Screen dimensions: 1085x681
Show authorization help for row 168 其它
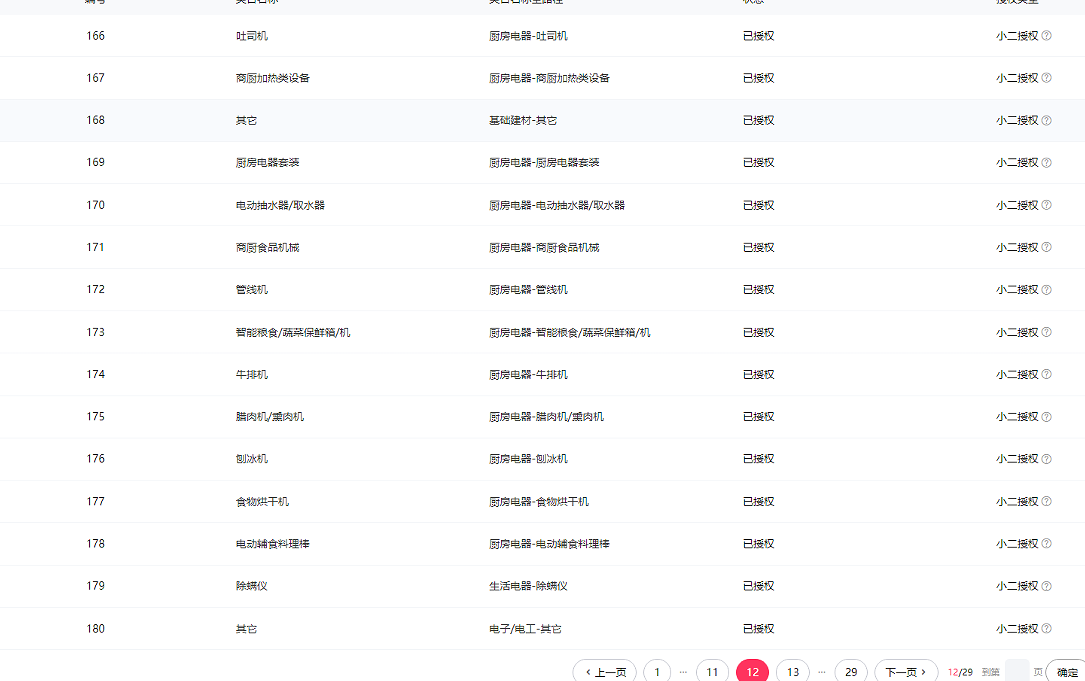click(x=1047, y=120)
